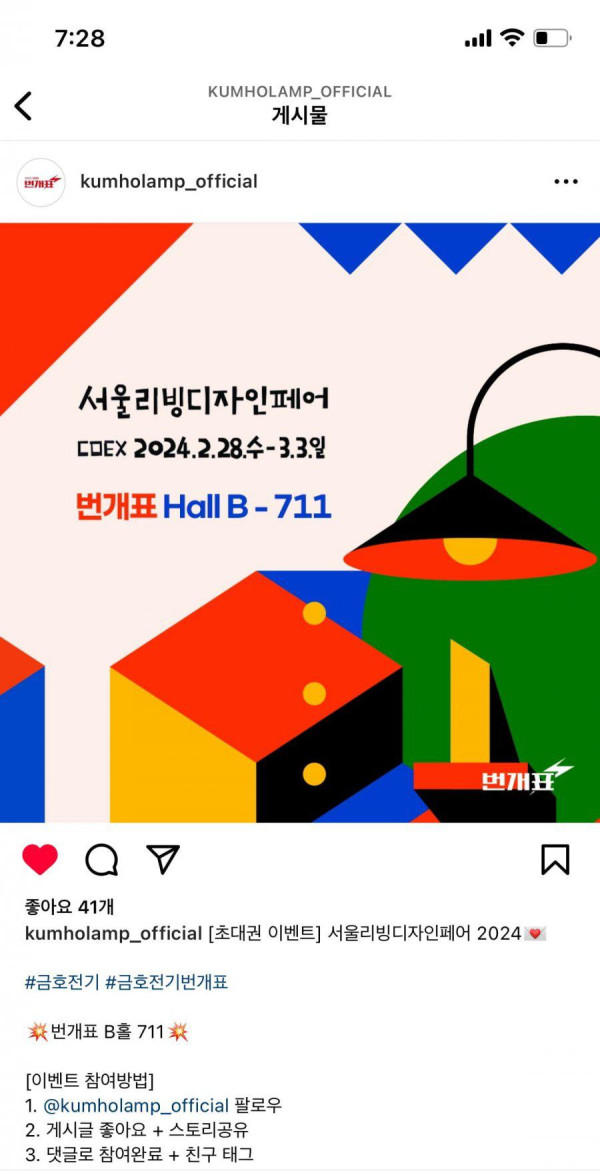Open comments with the speech bubble icon
The width and height of the screenshot is (600, 1175).
point(102,859)
